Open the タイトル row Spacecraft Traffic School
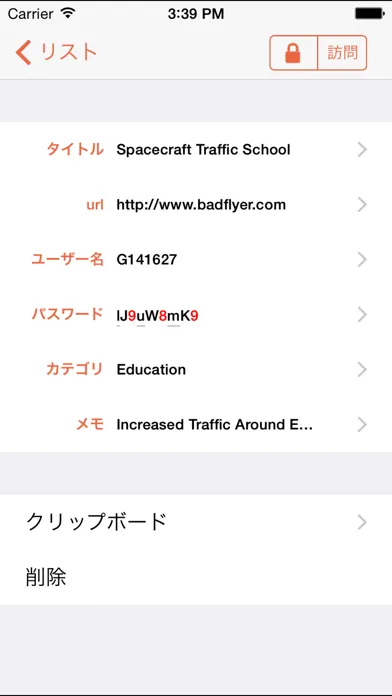392x696 pixels. click(196, 150)
